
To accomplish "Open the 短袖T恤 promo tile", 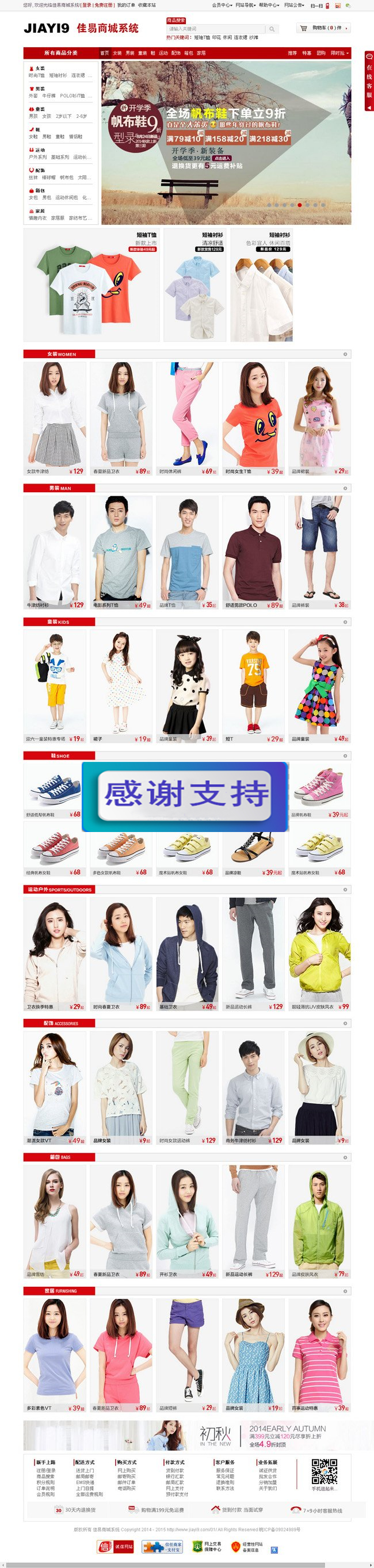I will [x=92, y=285].
